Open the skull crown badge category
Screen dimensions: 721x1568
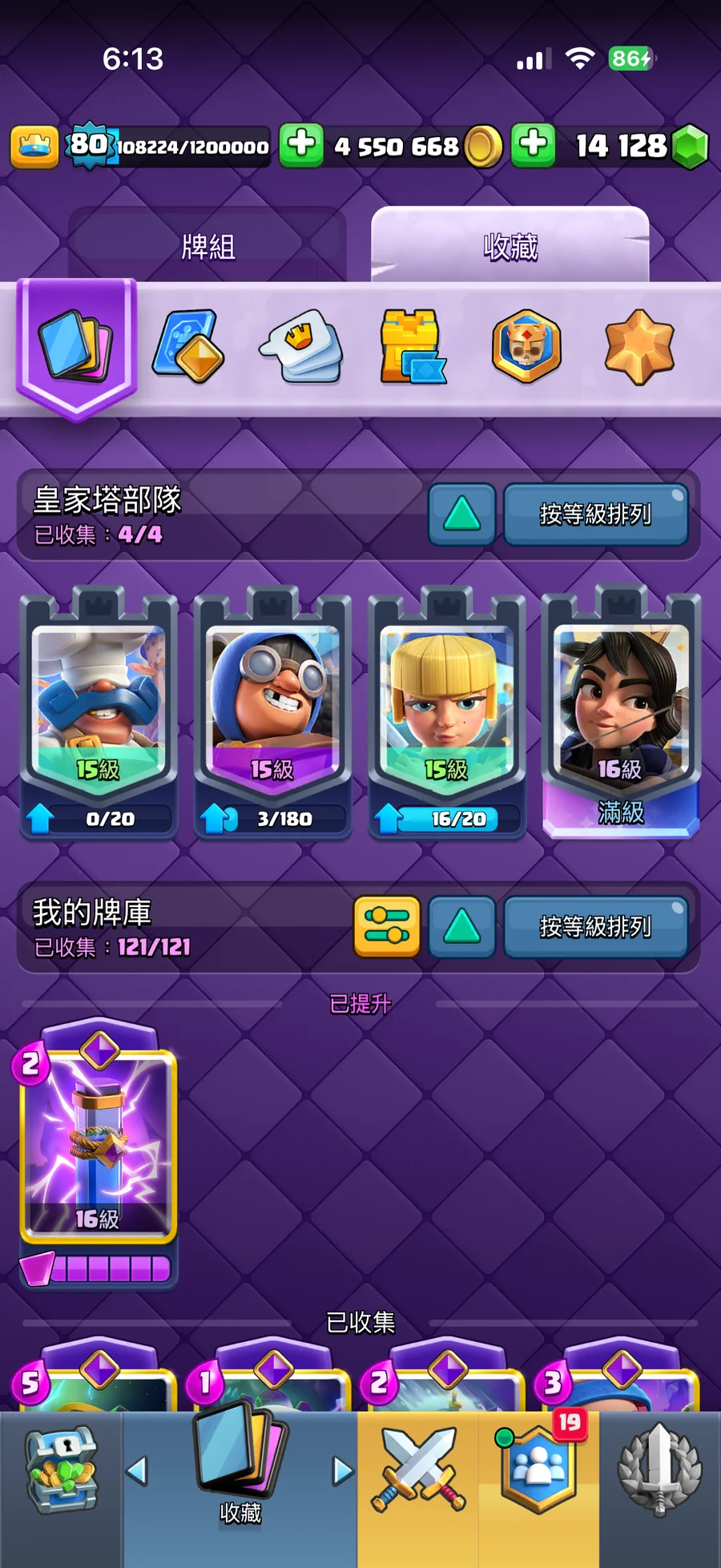coord(526,346)
